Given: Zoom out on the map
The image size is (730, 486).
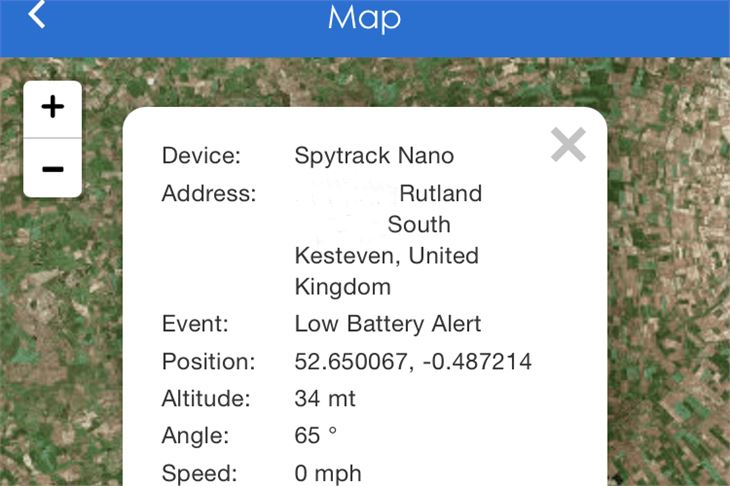Looking at the screenshot, I should point(53,167).
